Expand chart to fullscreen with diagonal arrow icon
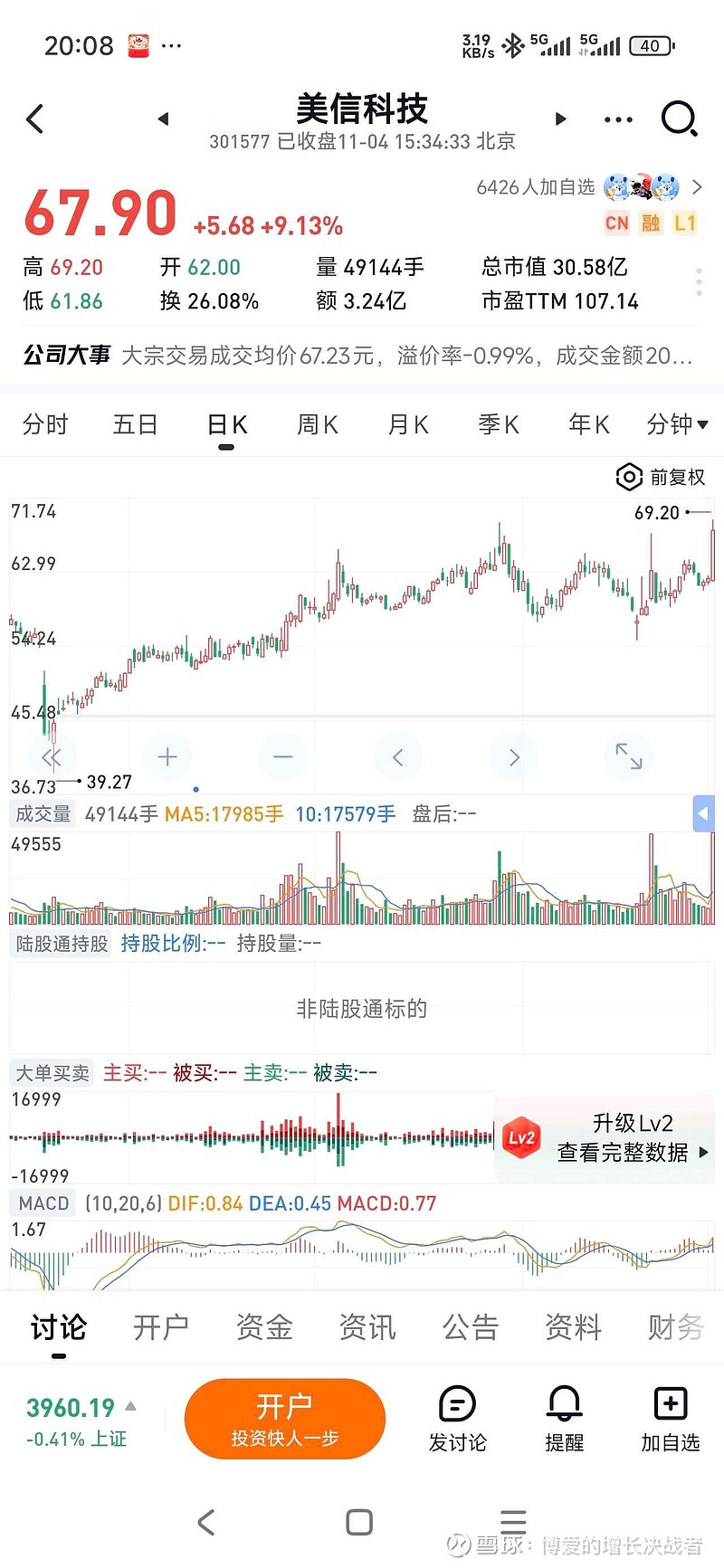 click(x=629, y=756)
